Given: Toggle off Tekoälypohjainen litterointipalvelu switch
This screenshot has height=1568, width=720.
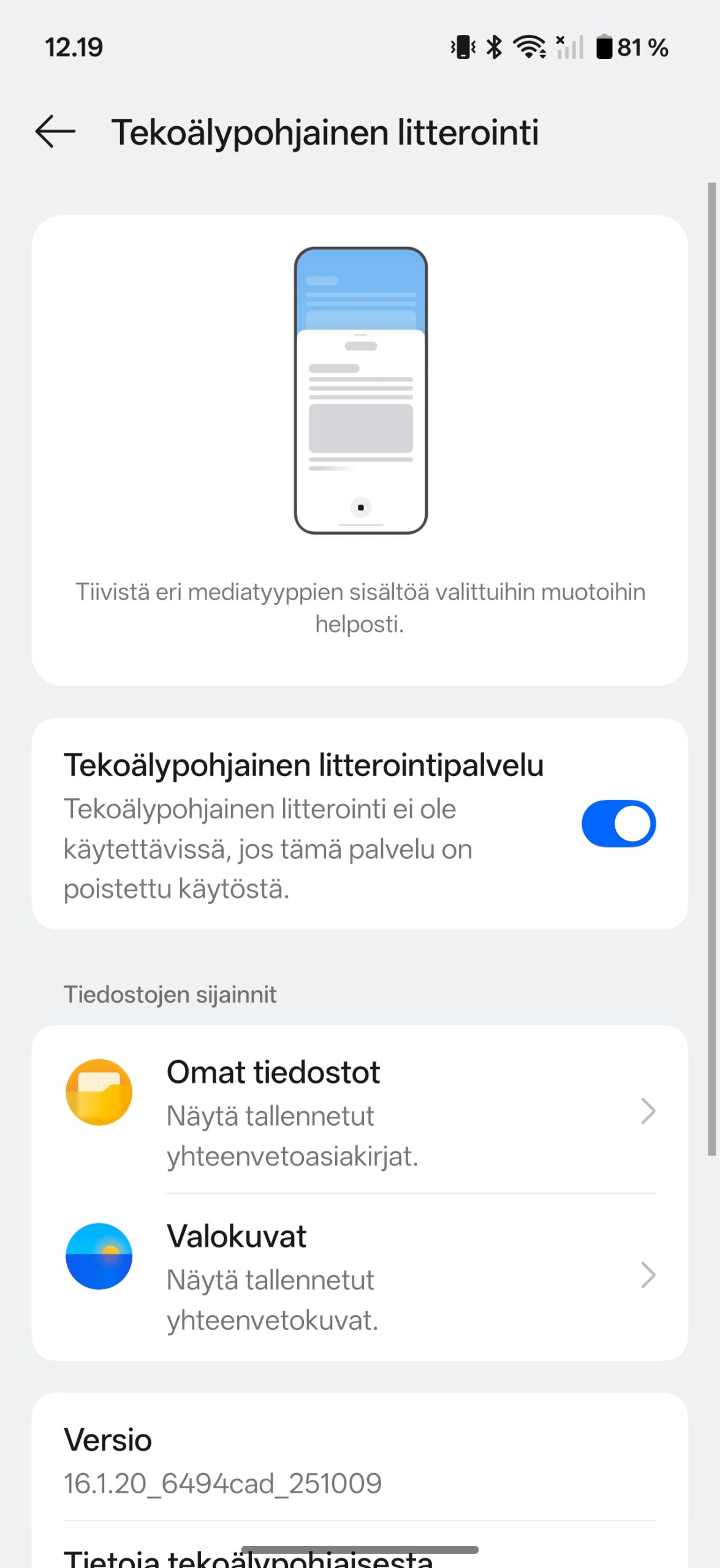Looking at the screenshot, I should (x=618, y=824).
